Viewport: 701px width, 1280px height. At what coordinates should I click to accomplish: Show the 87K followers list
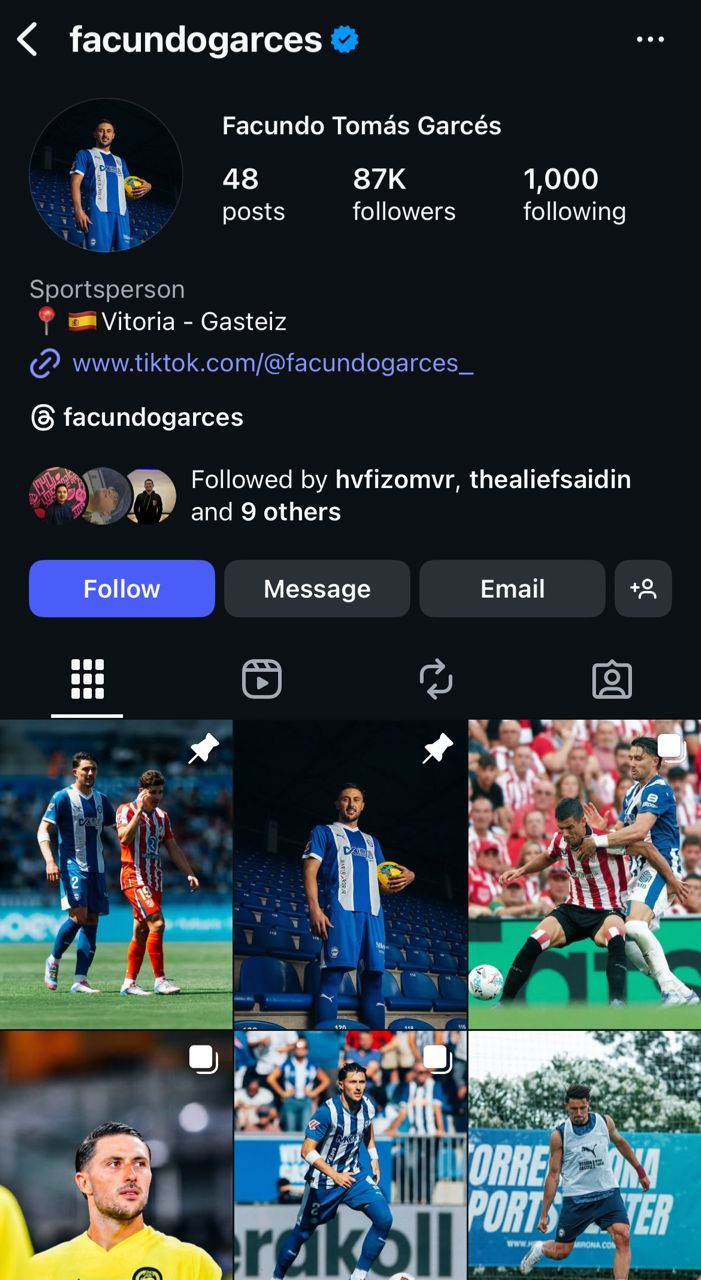(x=403, y=194)
